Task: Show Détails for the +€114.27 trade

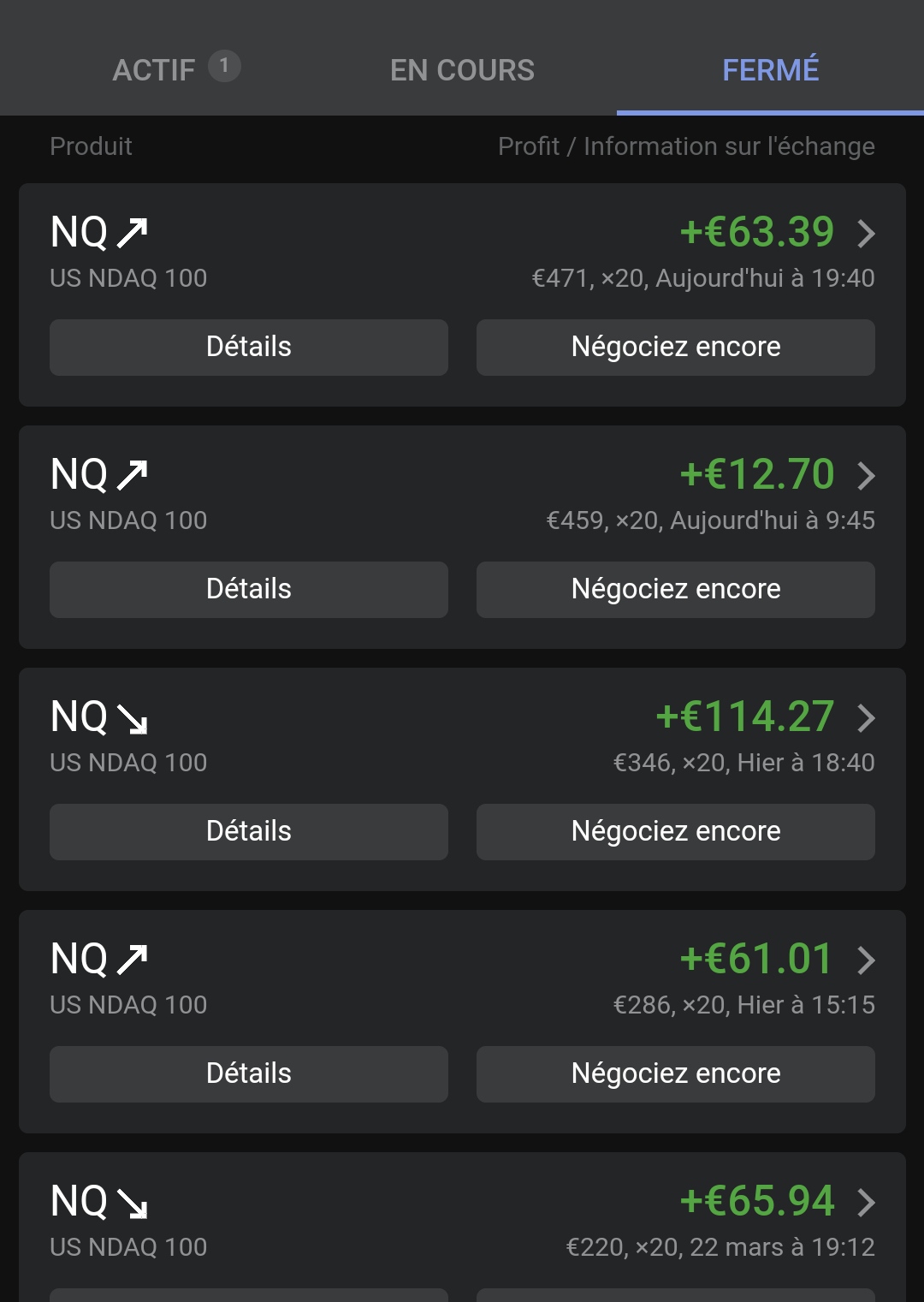Action: coord(249,831)
